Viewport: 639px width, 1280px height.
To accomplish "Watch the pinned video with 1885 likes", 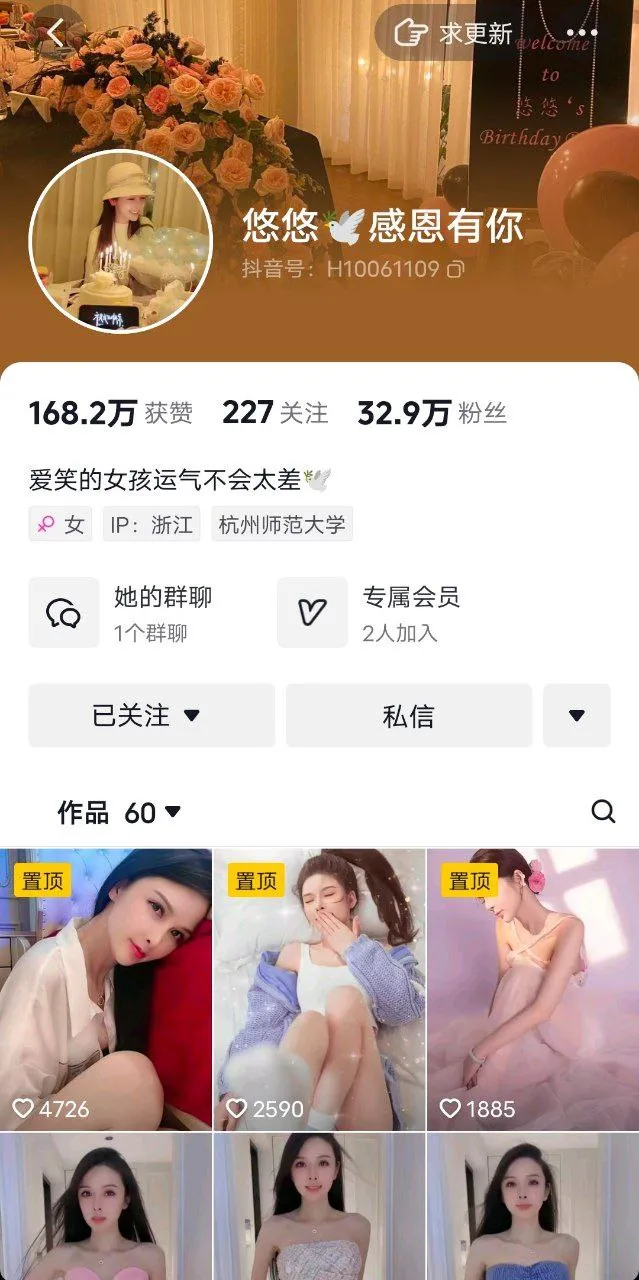I will 532,990.
